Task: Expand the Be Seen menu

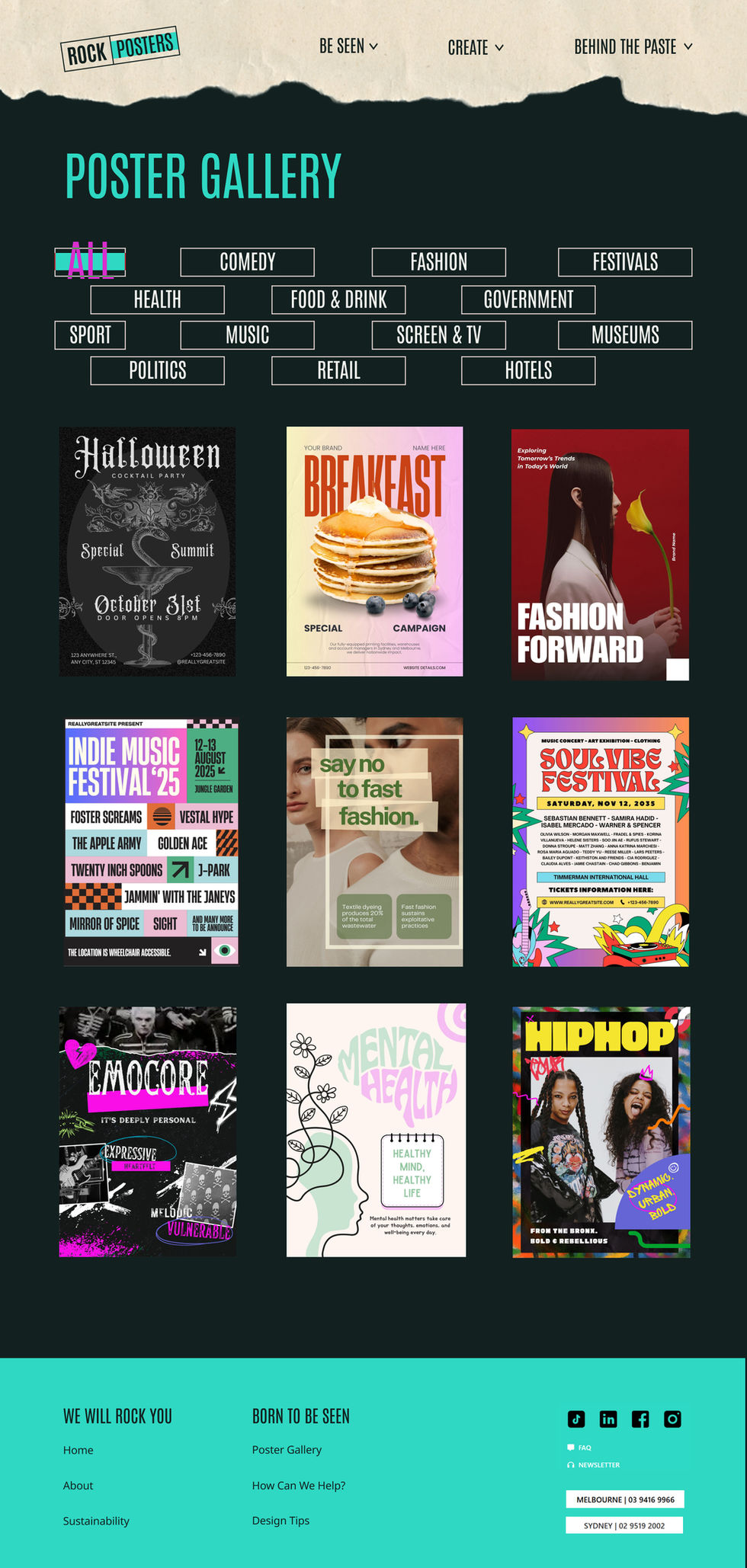Action: [348, 46]
